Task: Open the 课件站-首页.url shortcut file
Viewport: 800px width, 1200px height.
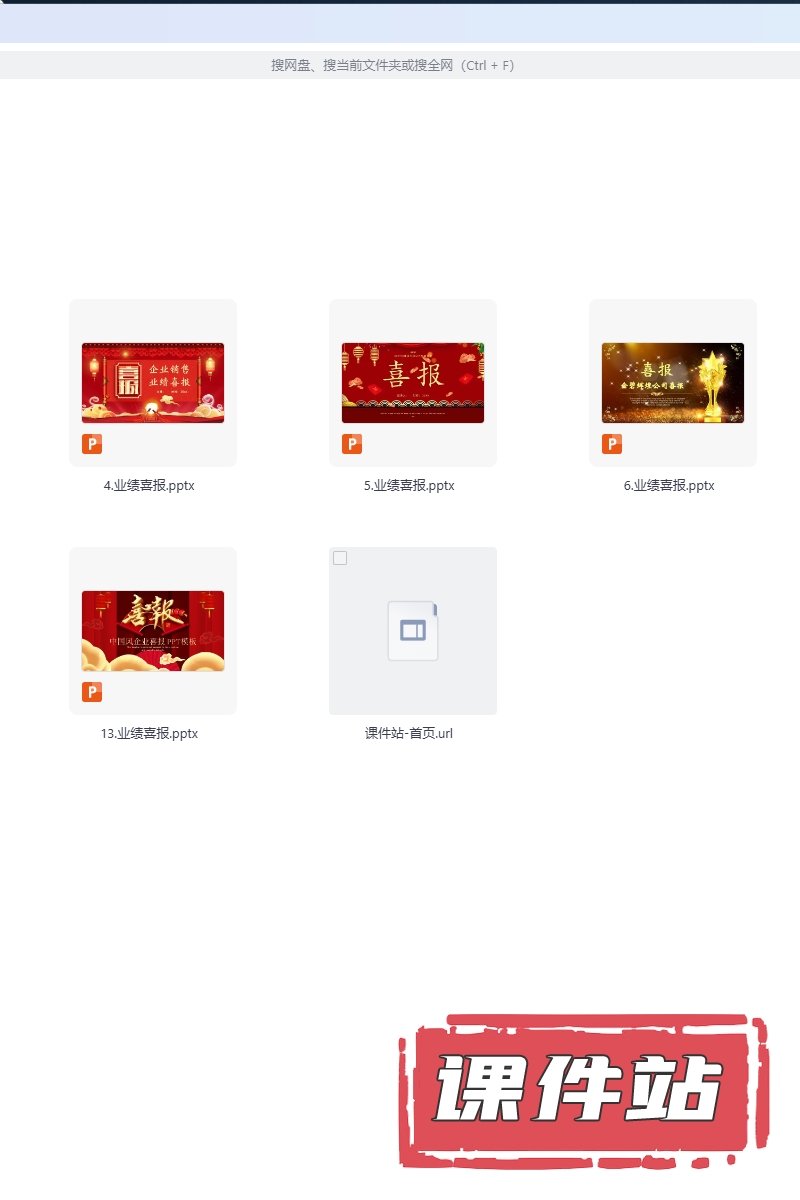Action: pyautogui.click(x=413, y=631)
